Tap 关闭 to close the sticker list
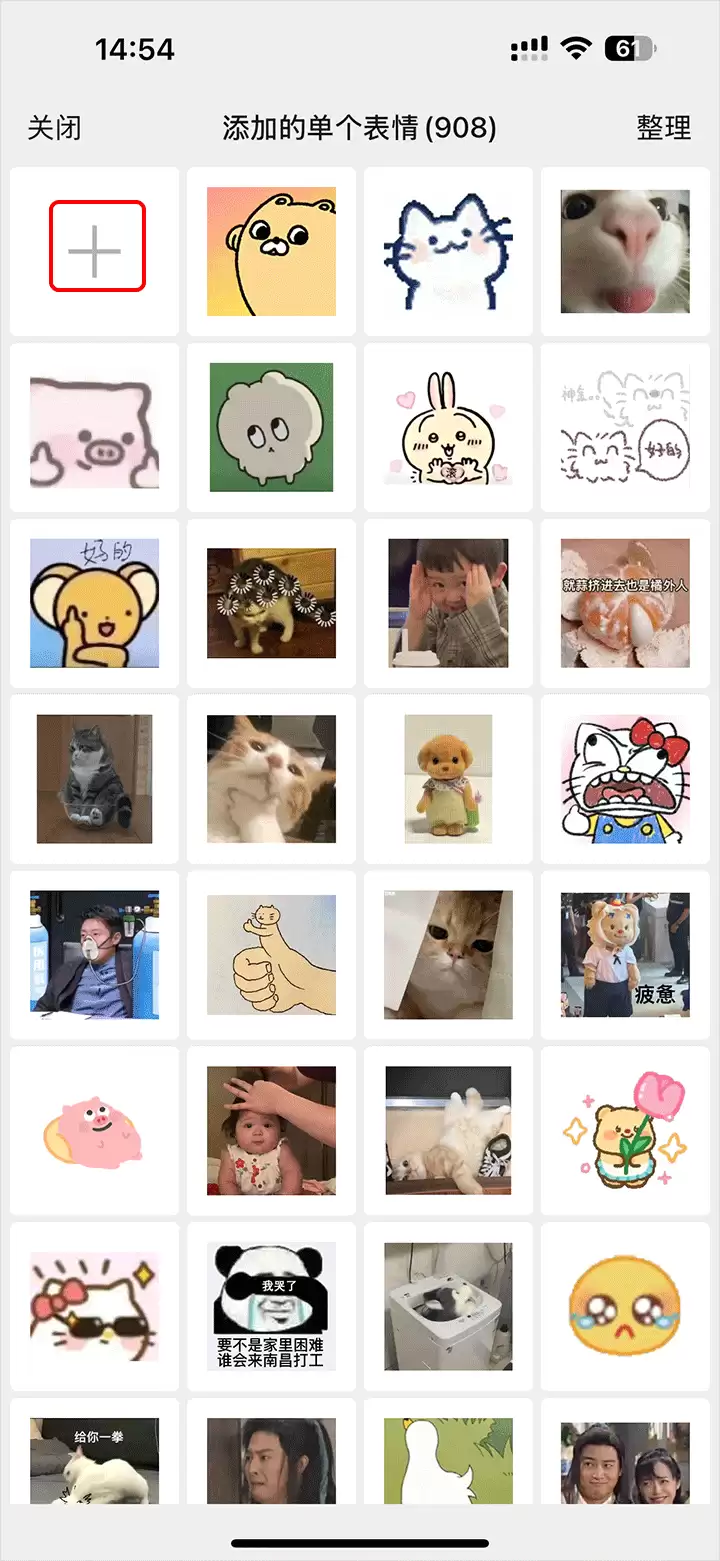This screenshot has width=720, height=1561. coord(54,128)
